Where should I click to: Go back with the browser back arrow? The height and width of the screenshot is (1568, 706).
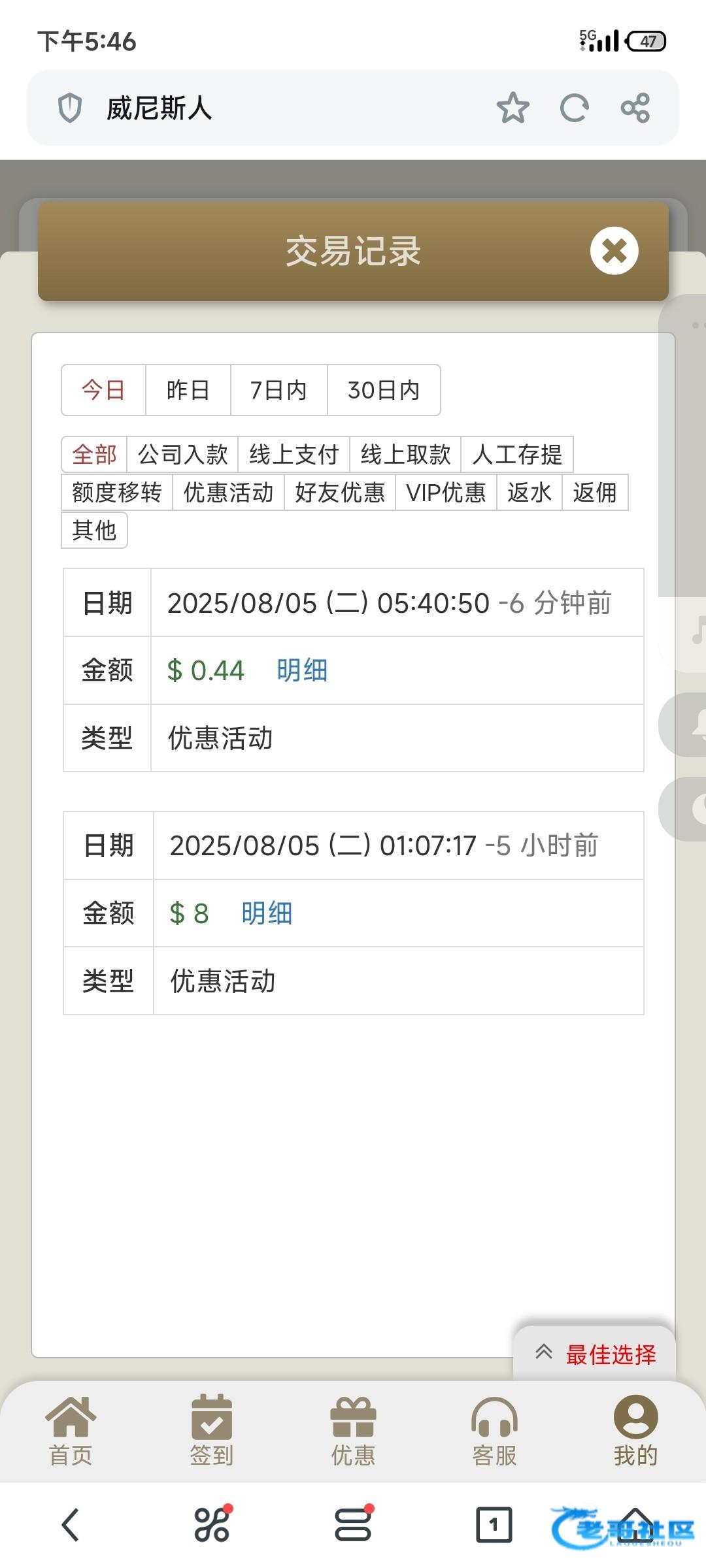click(x=71, y=1526)
